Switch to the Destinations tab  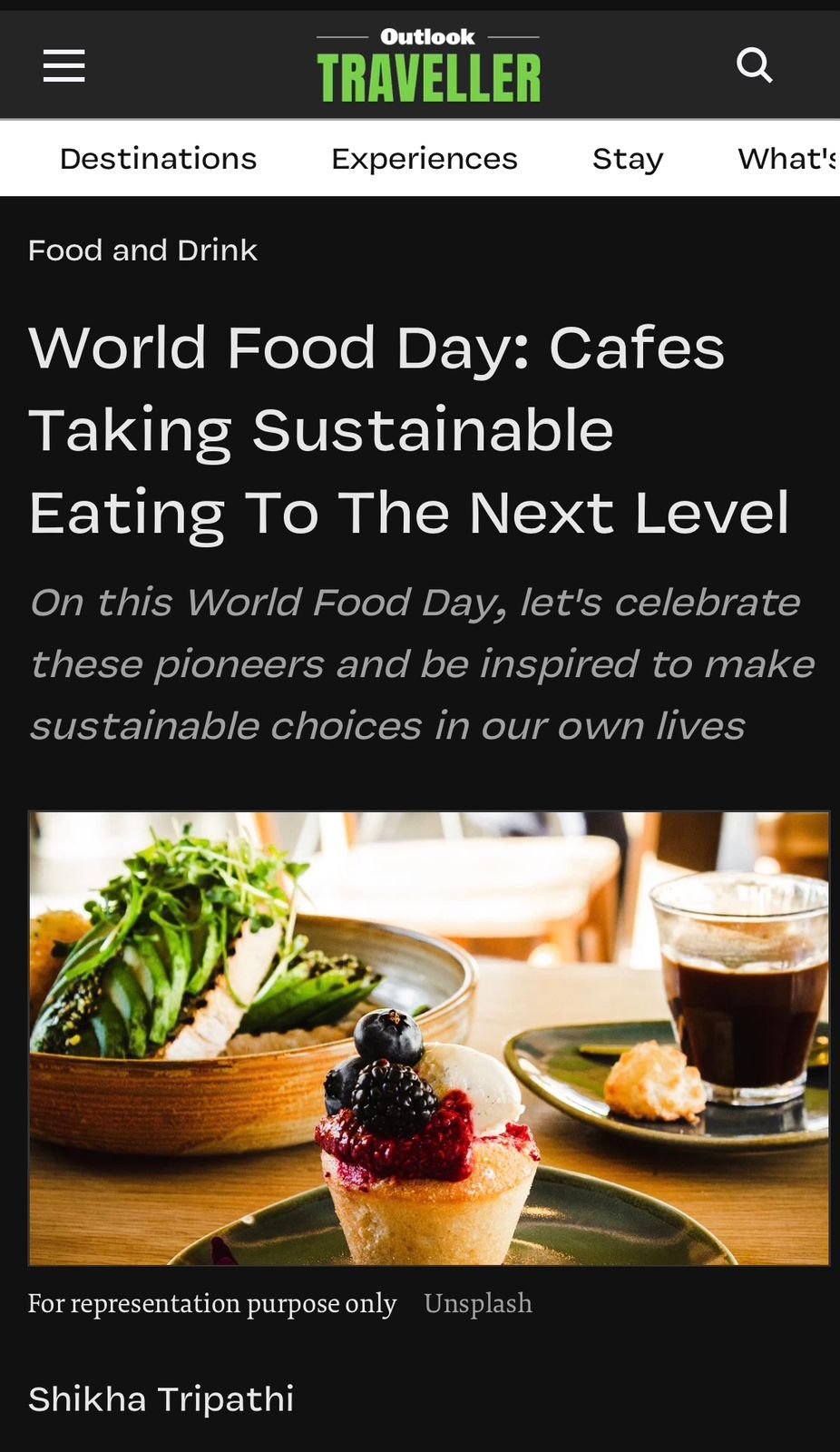coord(158,159)
